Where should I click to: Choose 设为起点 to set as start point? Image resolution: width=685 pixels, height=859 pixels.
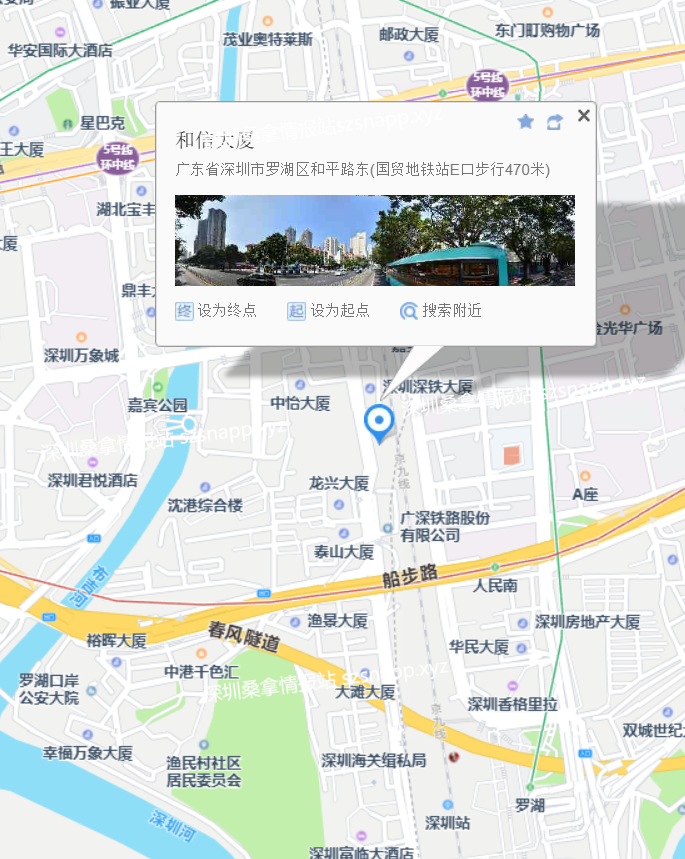[x=329, y=311]
